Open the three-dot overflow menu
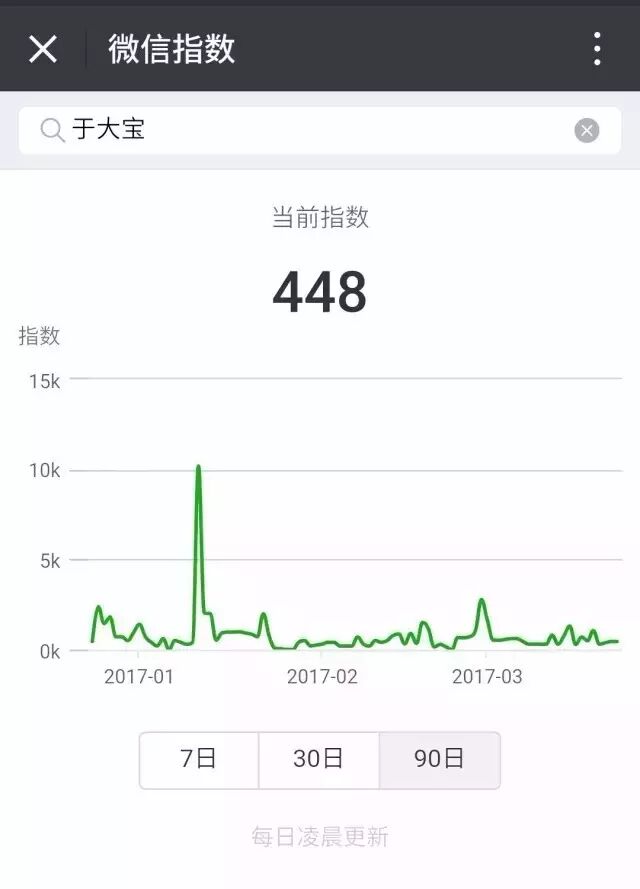Screen dimensions: 640x889 [x=597, y=48]
